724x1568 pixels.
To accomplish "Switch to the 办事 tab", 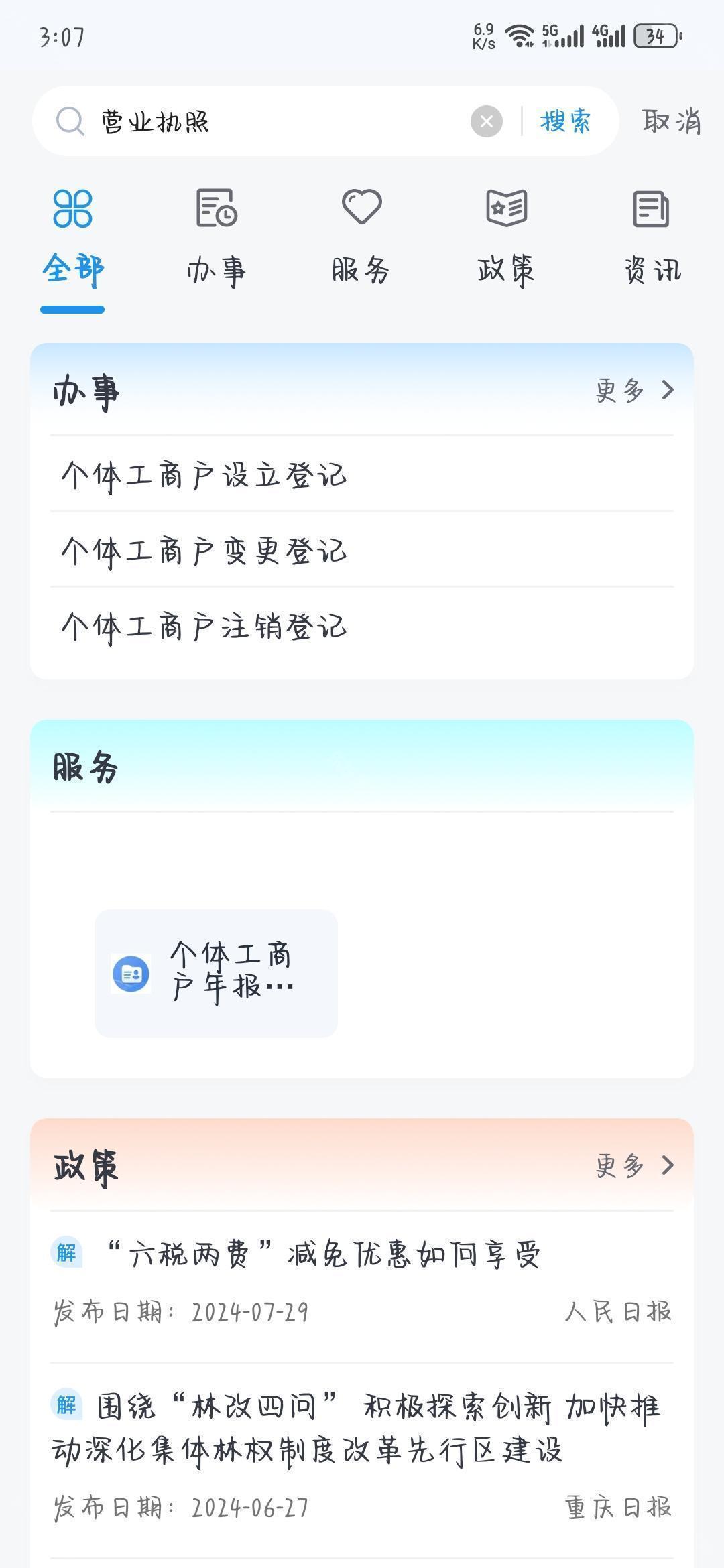I will pos(217,241).
